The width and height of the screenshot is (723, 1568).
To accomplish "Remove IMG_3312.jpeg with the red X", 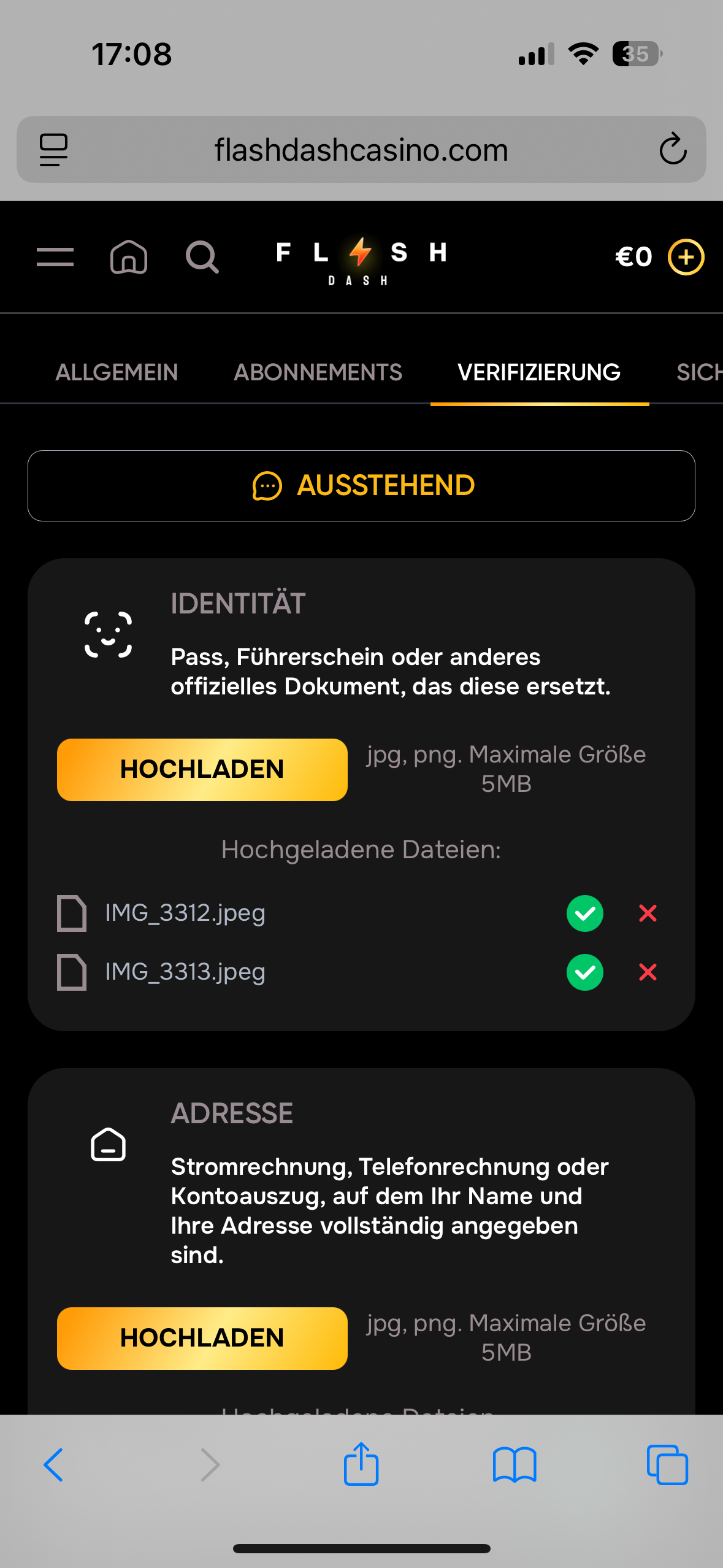I will tap(648, 913).
